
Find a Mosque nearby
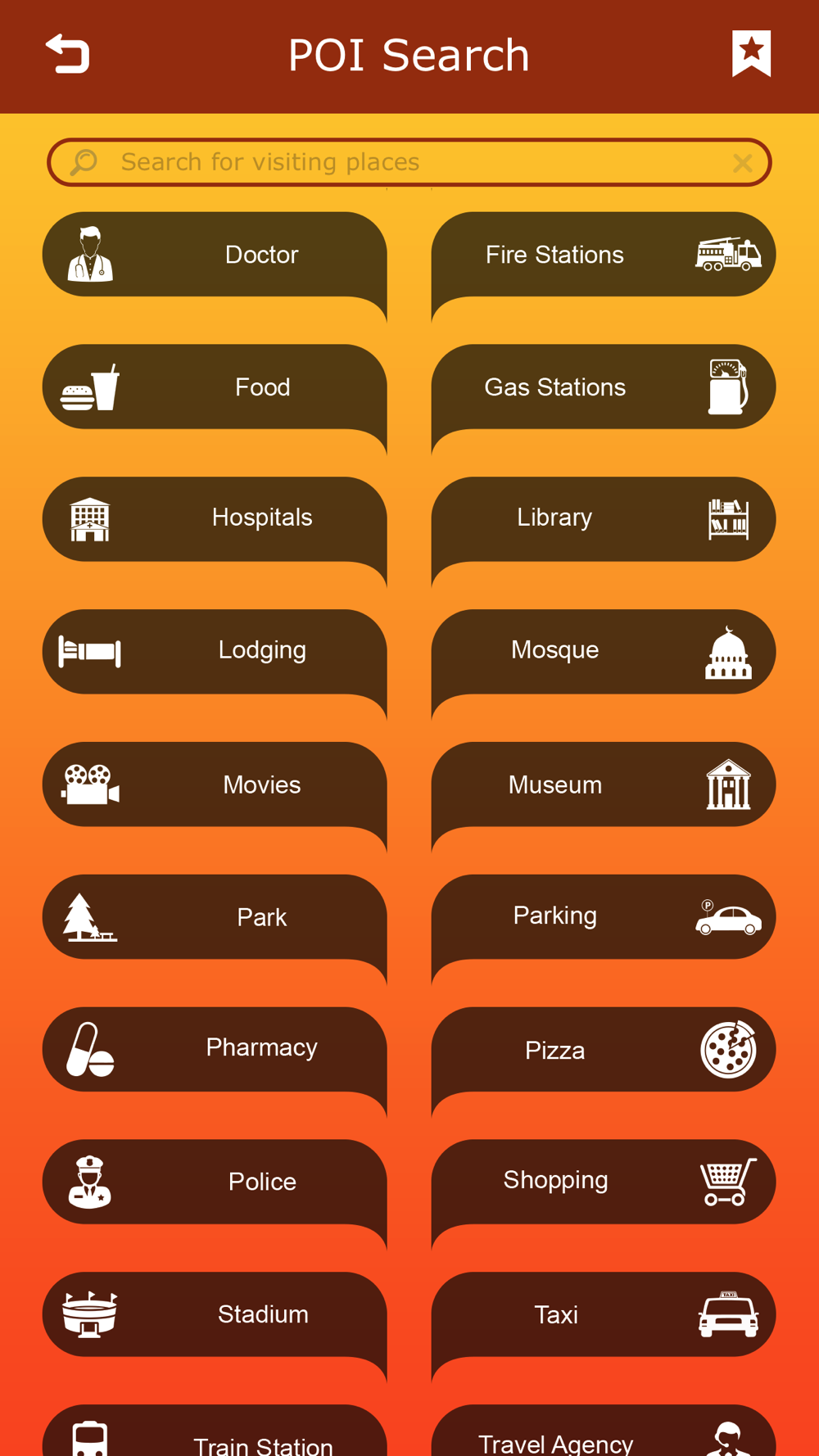coord(604,652)
